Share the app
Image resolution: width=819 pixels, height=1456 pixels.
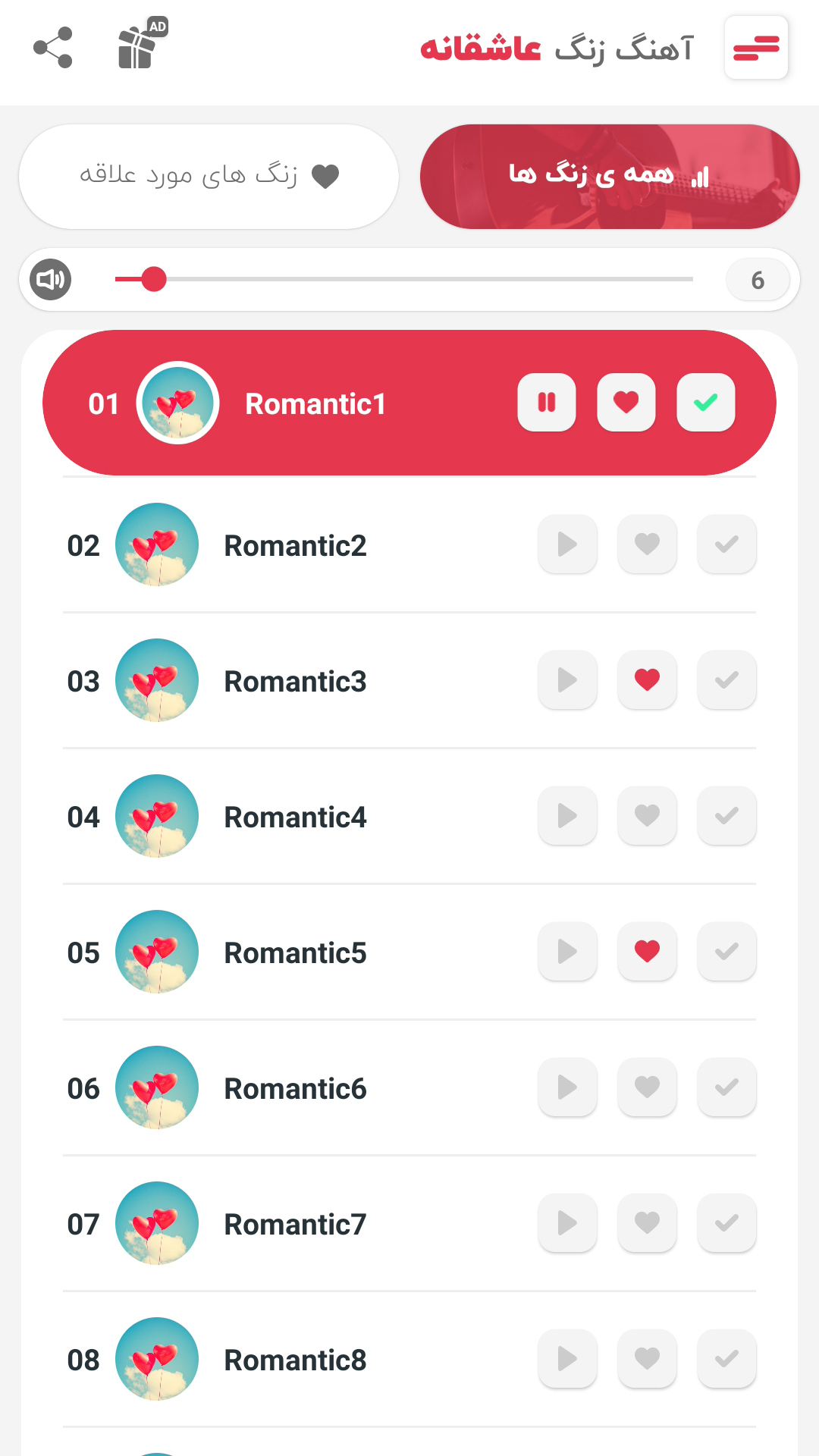pyautogui.click(x=53, y=48)
